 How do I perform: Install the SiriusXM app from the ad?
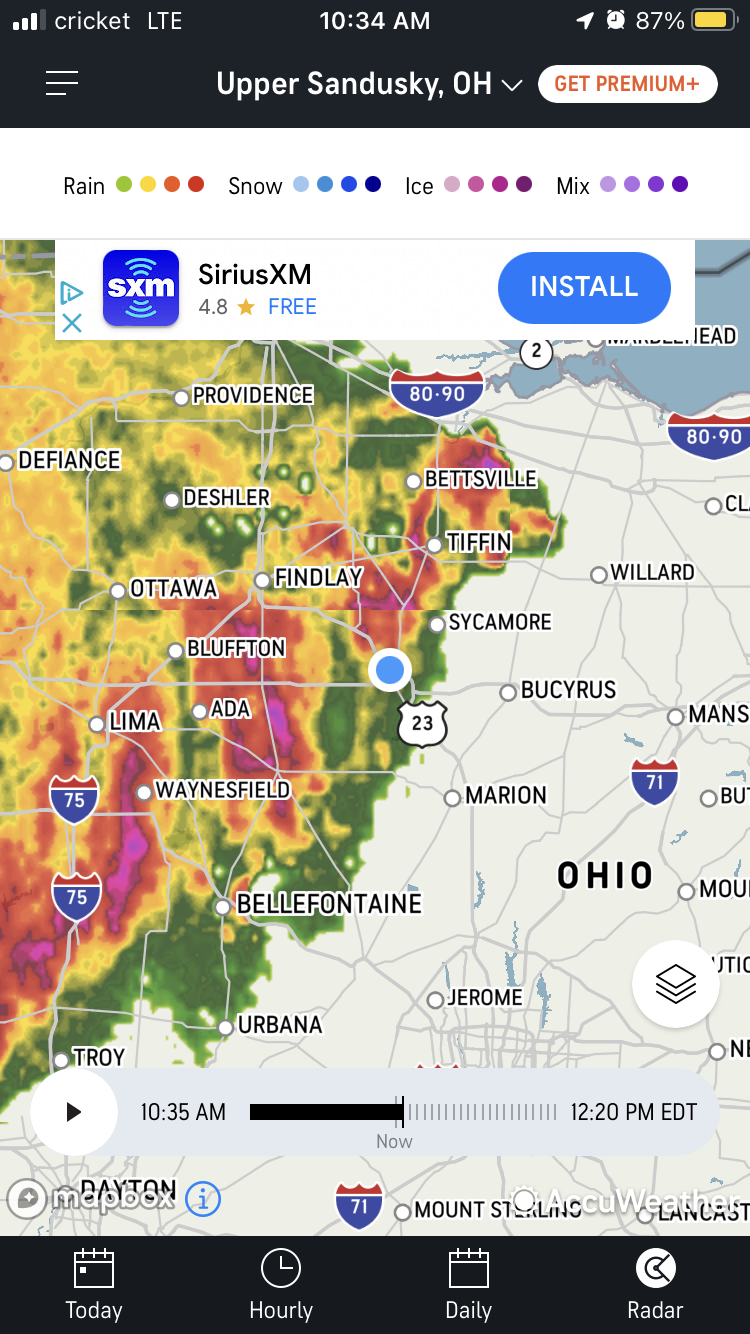point(584,288)
